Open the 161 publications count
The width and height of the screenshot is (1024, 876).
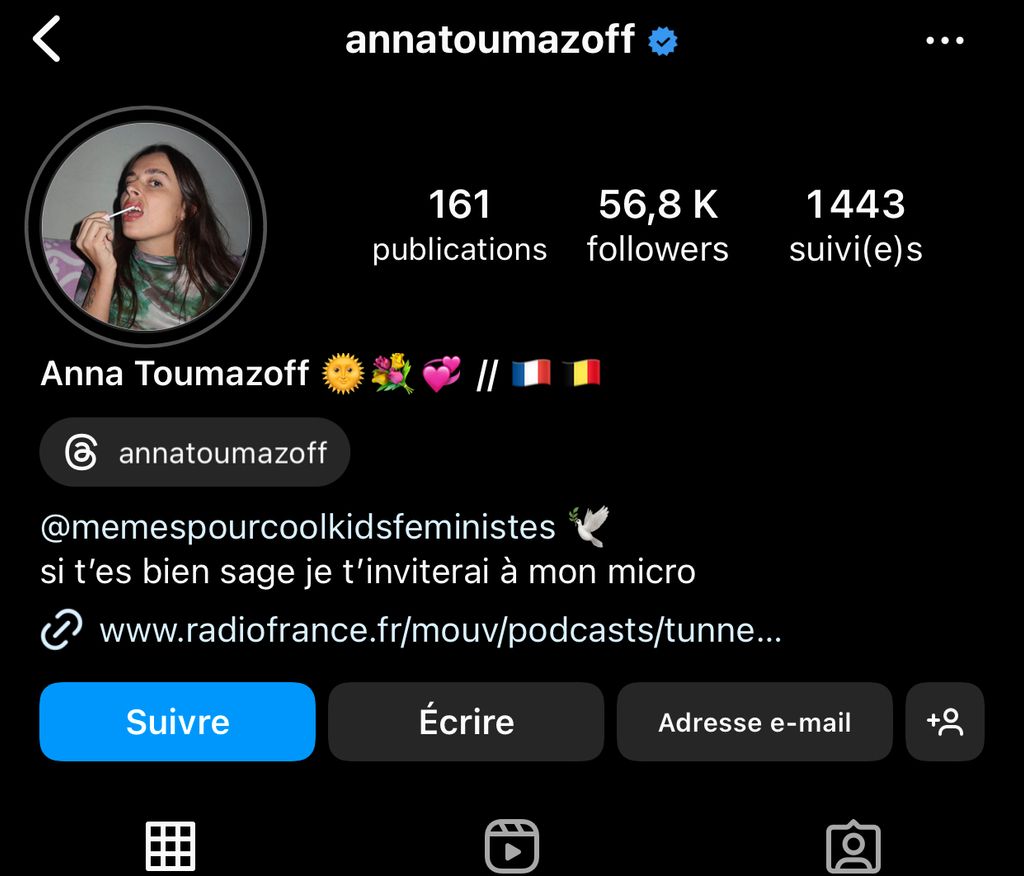tap(459, 225)
